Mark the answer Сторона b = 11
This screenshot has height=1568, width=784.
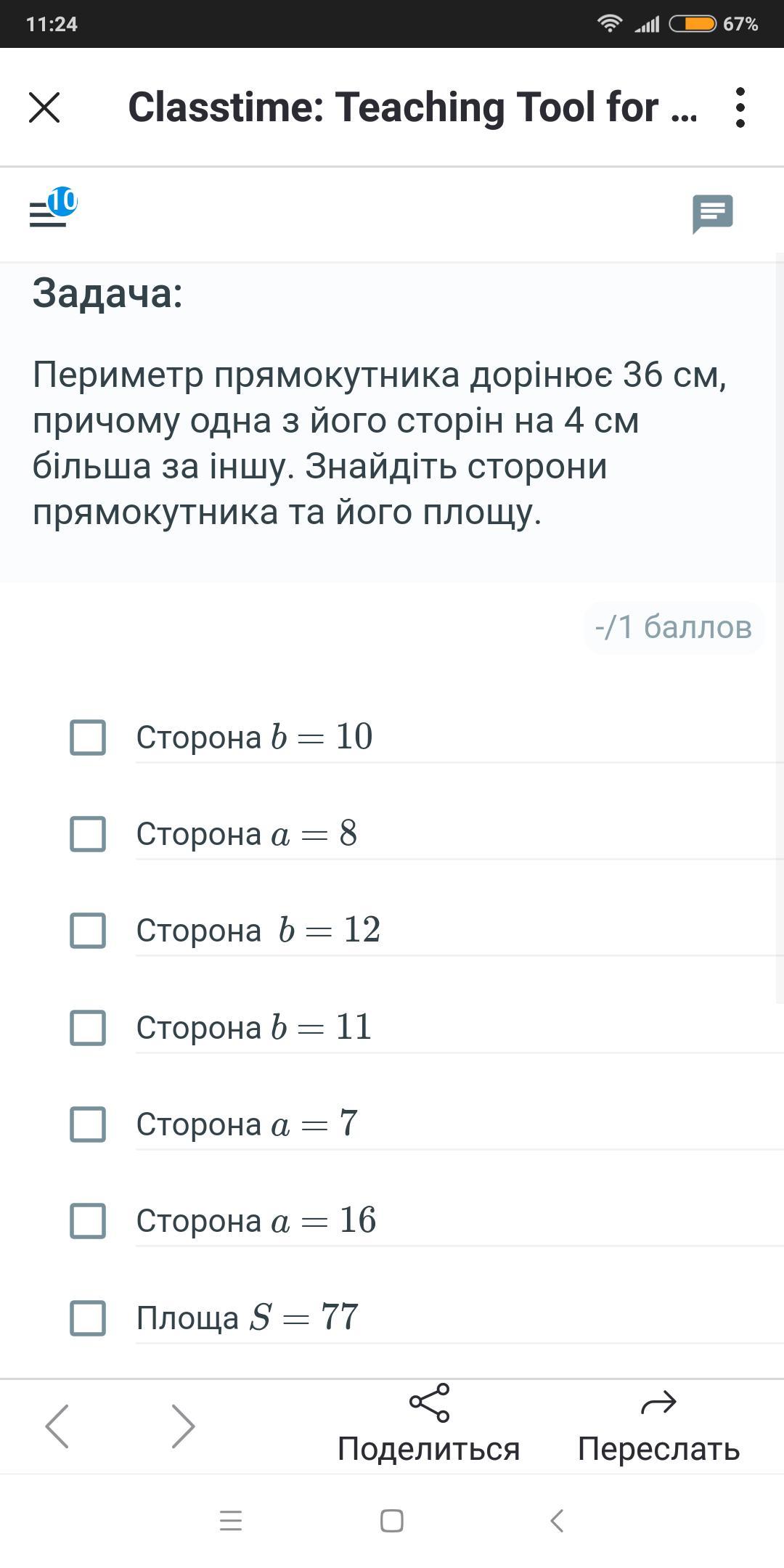[x=88, y=1028]
